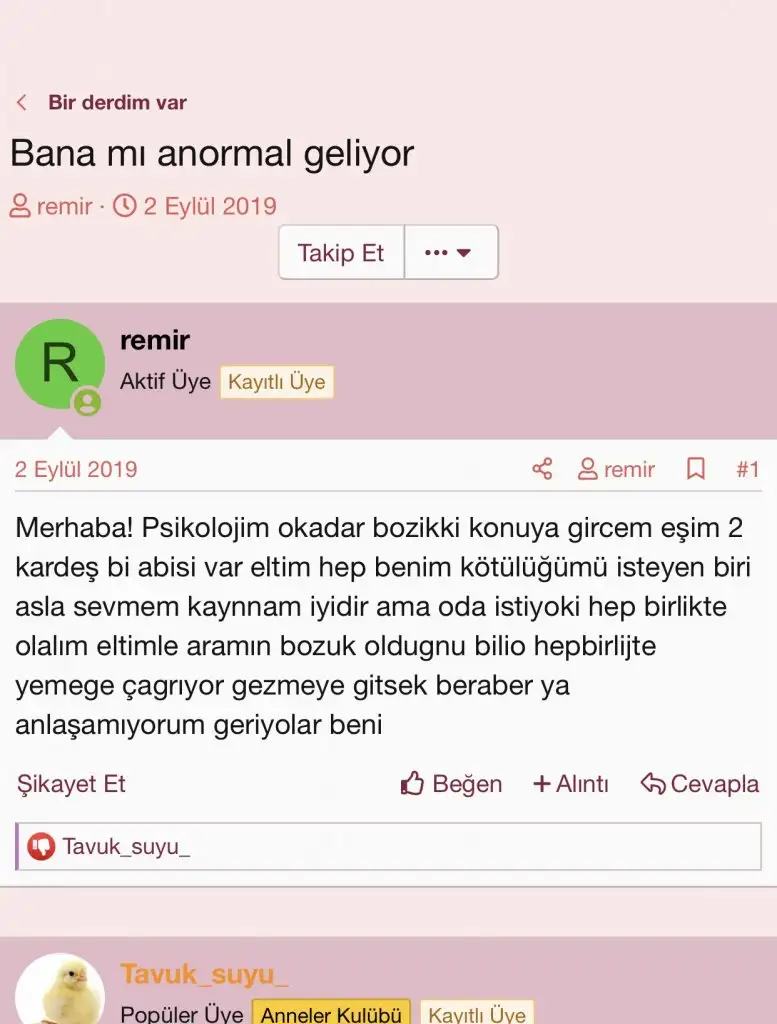Screen dimensions: 777x1024
Task: Quote the post using Alıntı
Action: pos(571,784)
